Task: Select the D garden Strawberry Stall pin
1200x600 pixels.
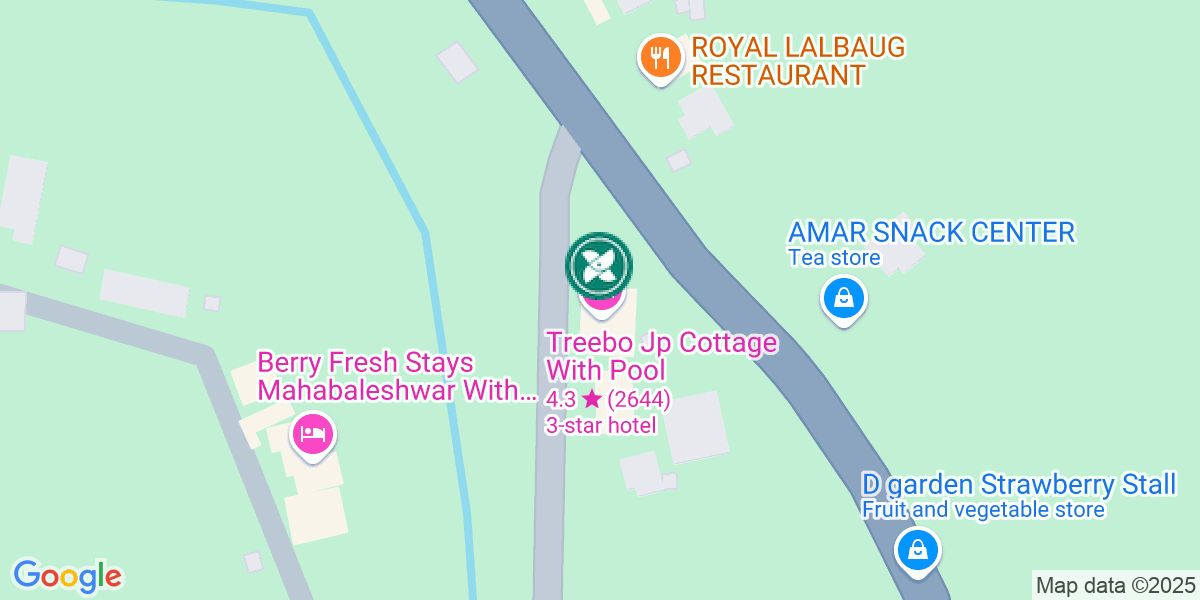Action: click(916, 549)
